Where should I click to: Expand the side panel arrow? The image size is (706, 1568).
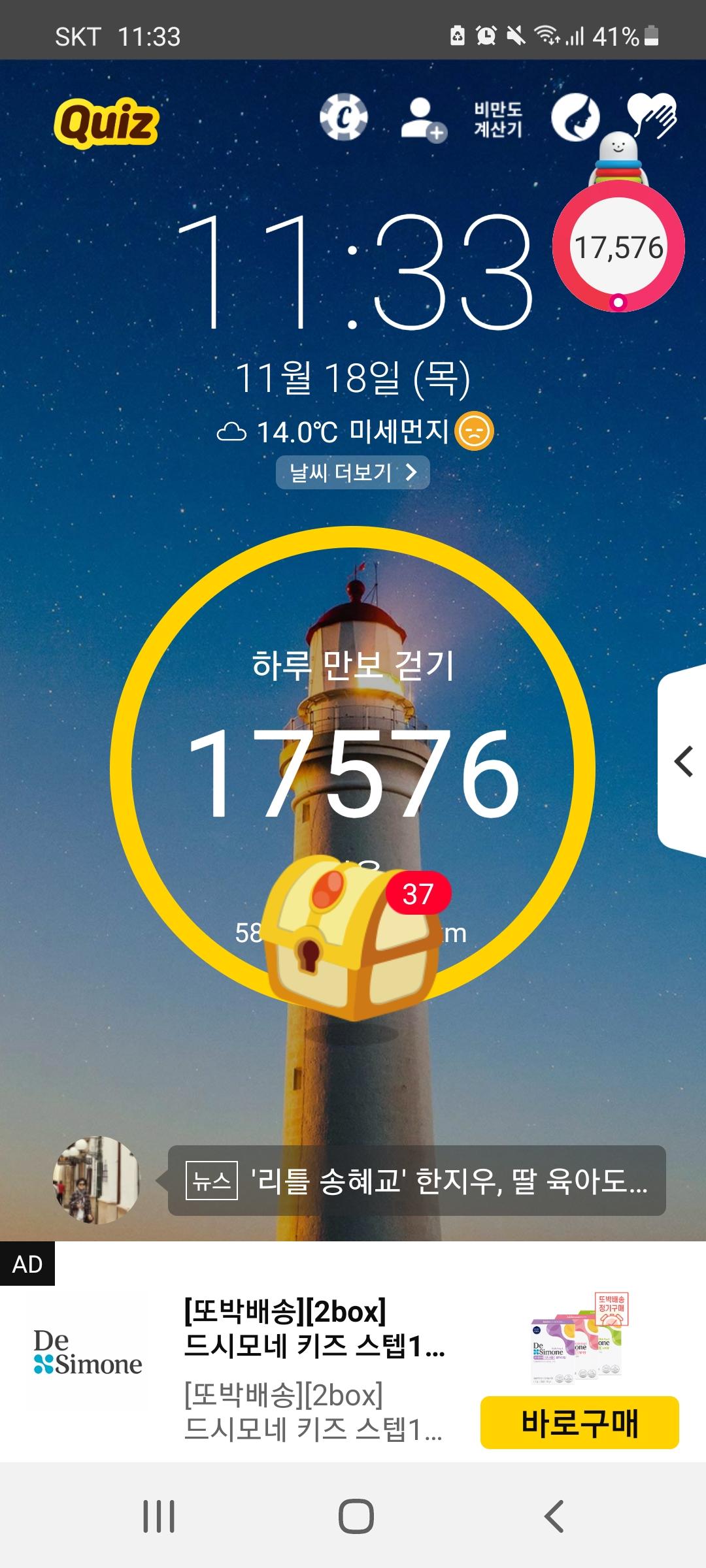683,762
